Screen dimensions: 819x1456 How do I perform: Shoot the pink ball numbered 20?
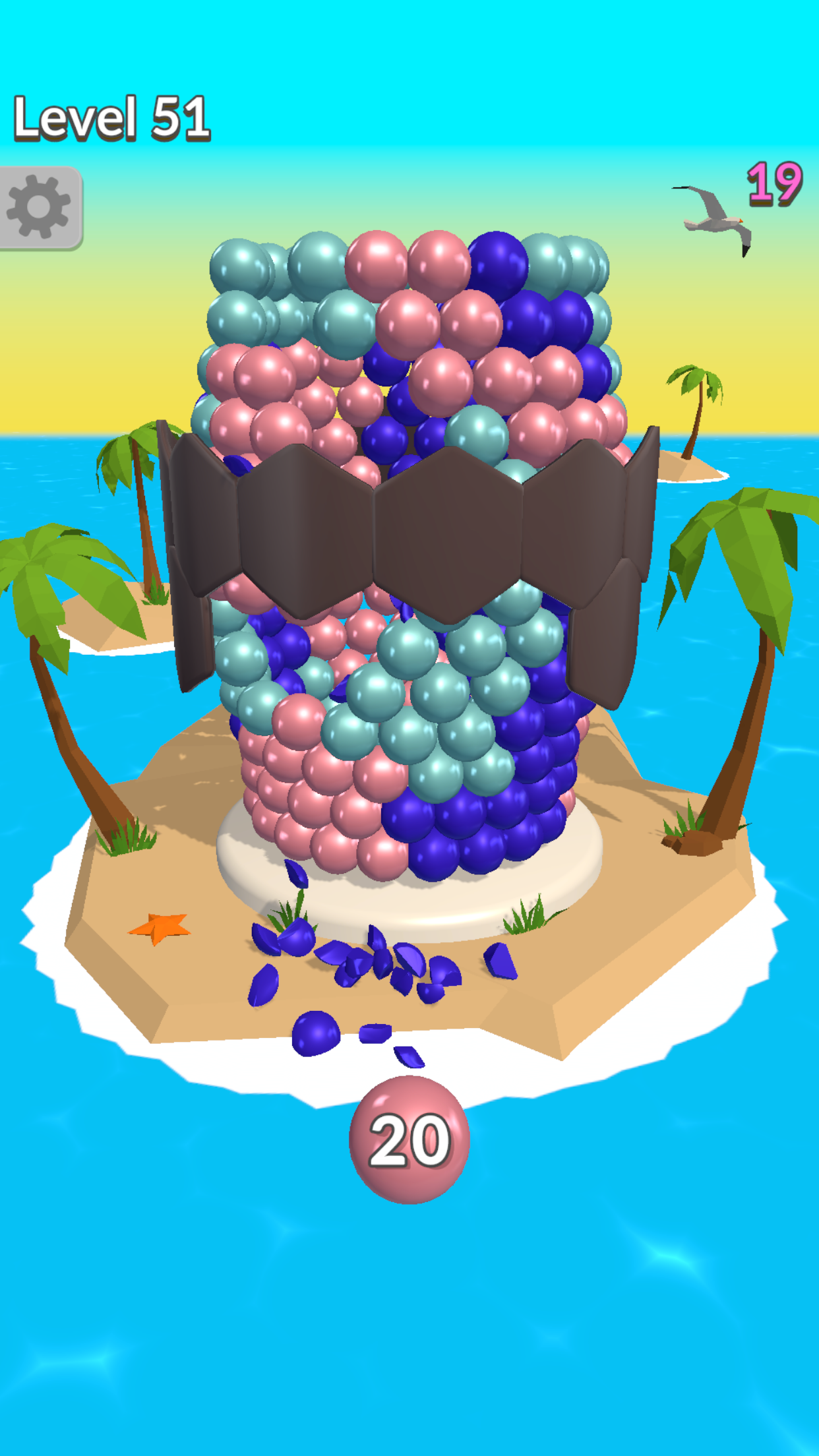point(409,1139)
